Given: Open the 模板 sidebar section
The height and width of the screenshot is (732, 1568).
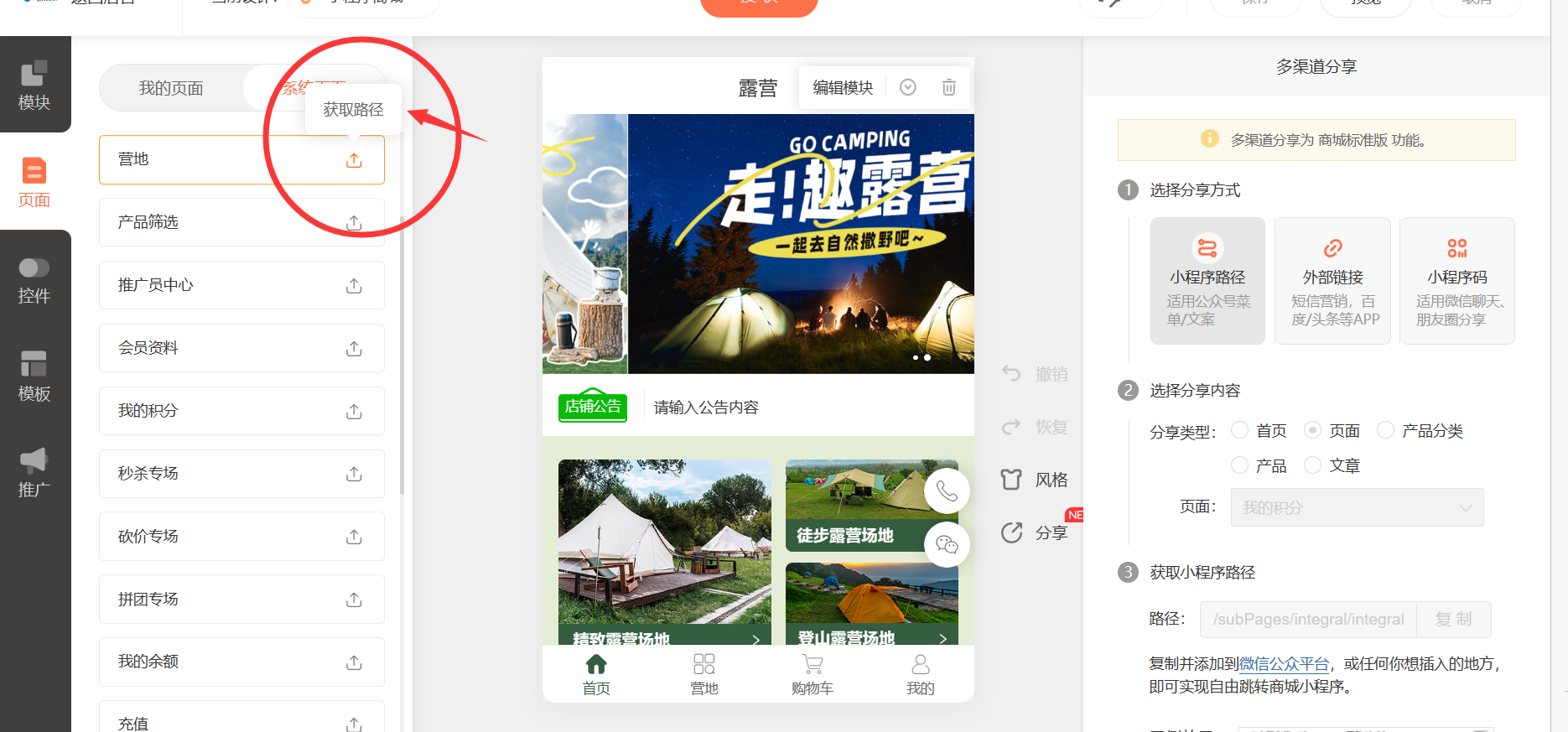Looking at the screenshot, I should coord(34,377).
